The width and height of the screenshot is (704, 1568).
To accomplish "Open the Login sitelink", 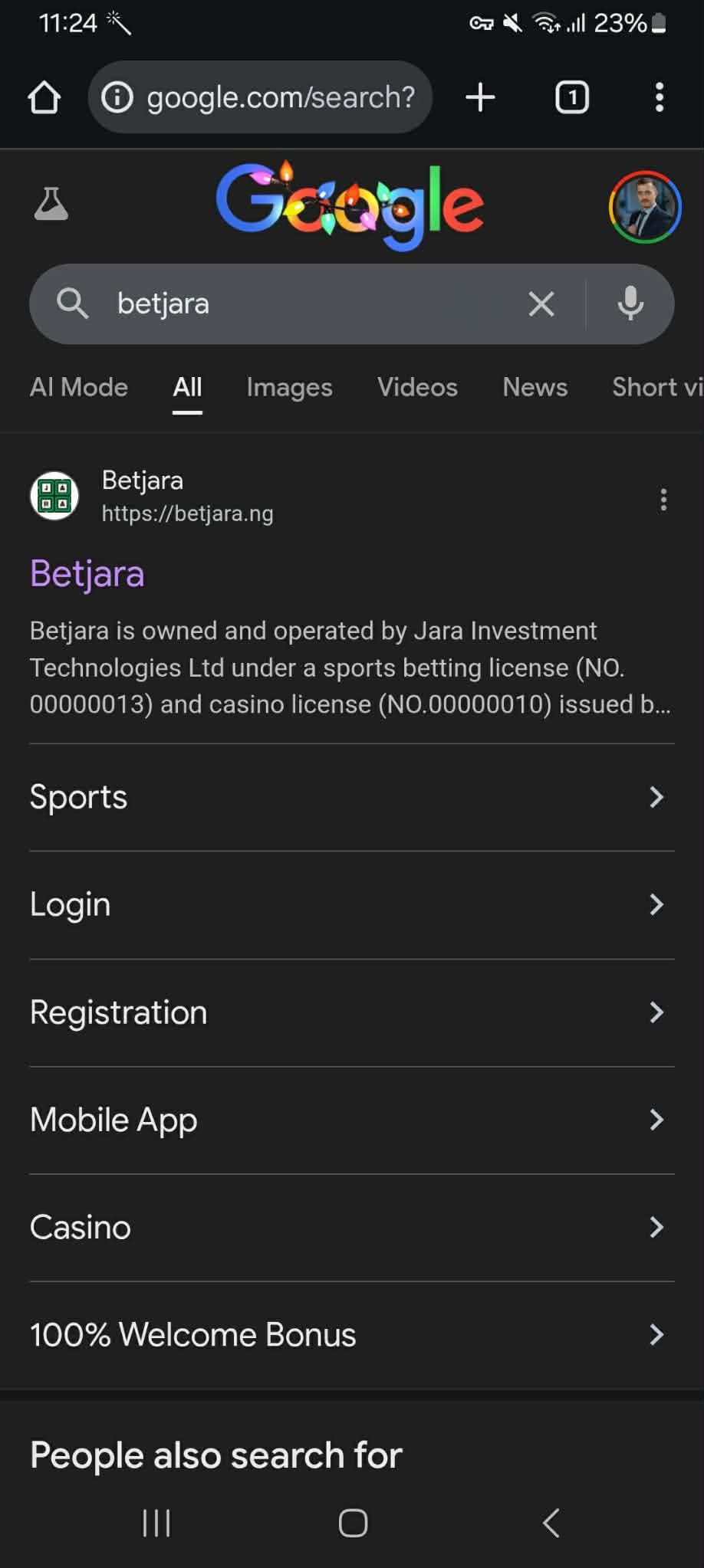I will [x=70, y=904].
